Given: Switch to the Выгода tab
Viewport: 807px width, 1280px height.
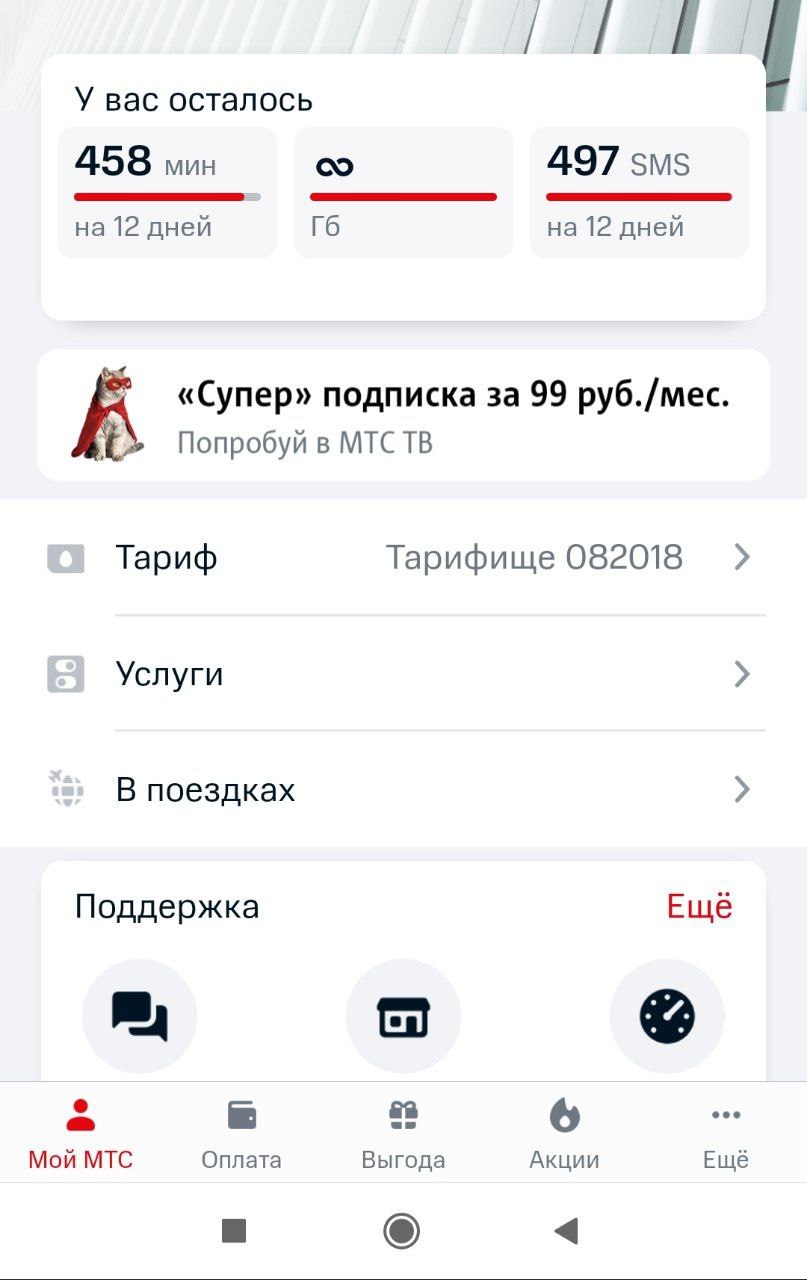Looking at the screenshot, I should tap(403, 1134).
